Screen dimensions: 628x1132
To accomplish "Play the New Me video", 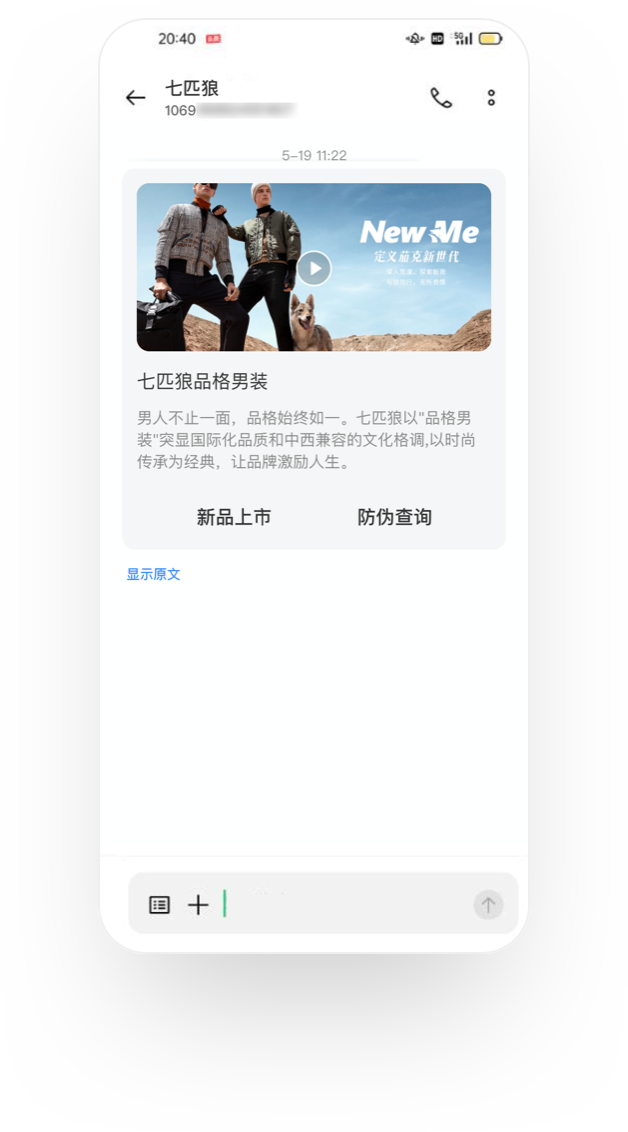I will pos(314,268).
